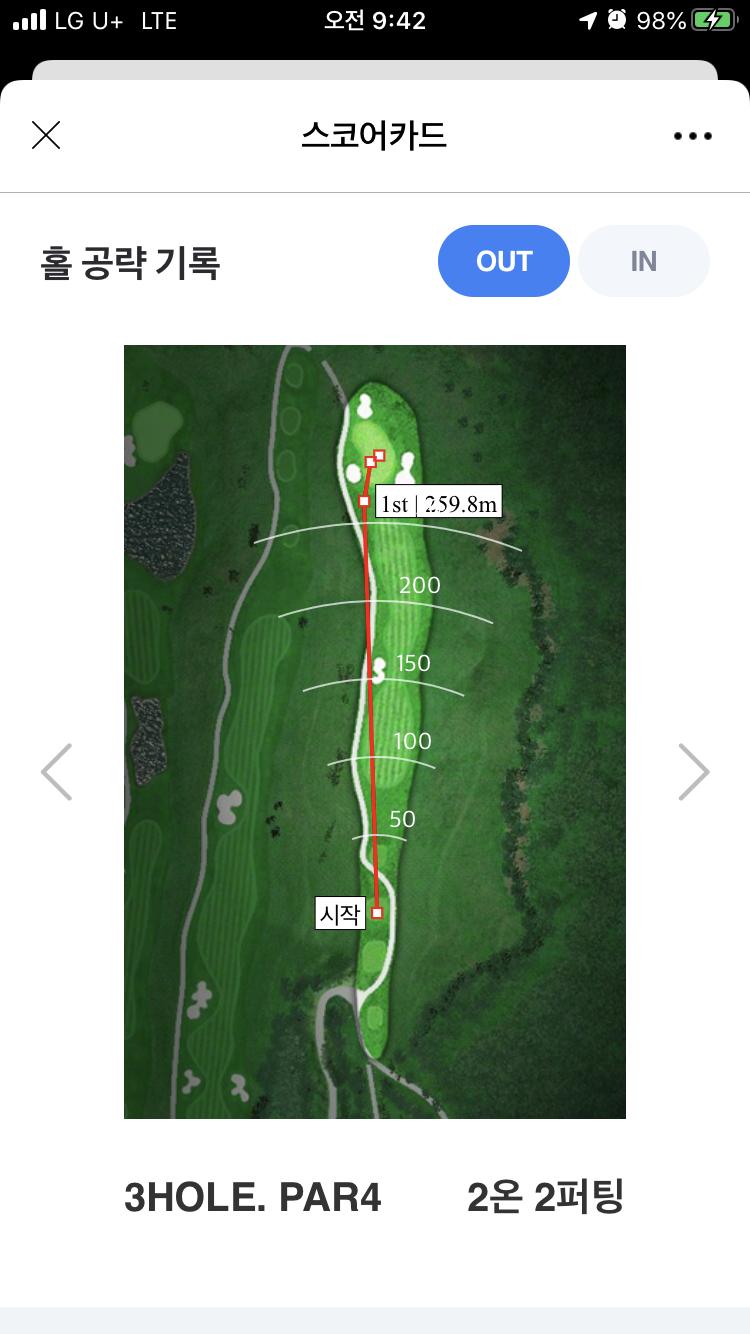The image size is (750, 1334).
Task: Go to the next hole map
Action: point(693,772)
